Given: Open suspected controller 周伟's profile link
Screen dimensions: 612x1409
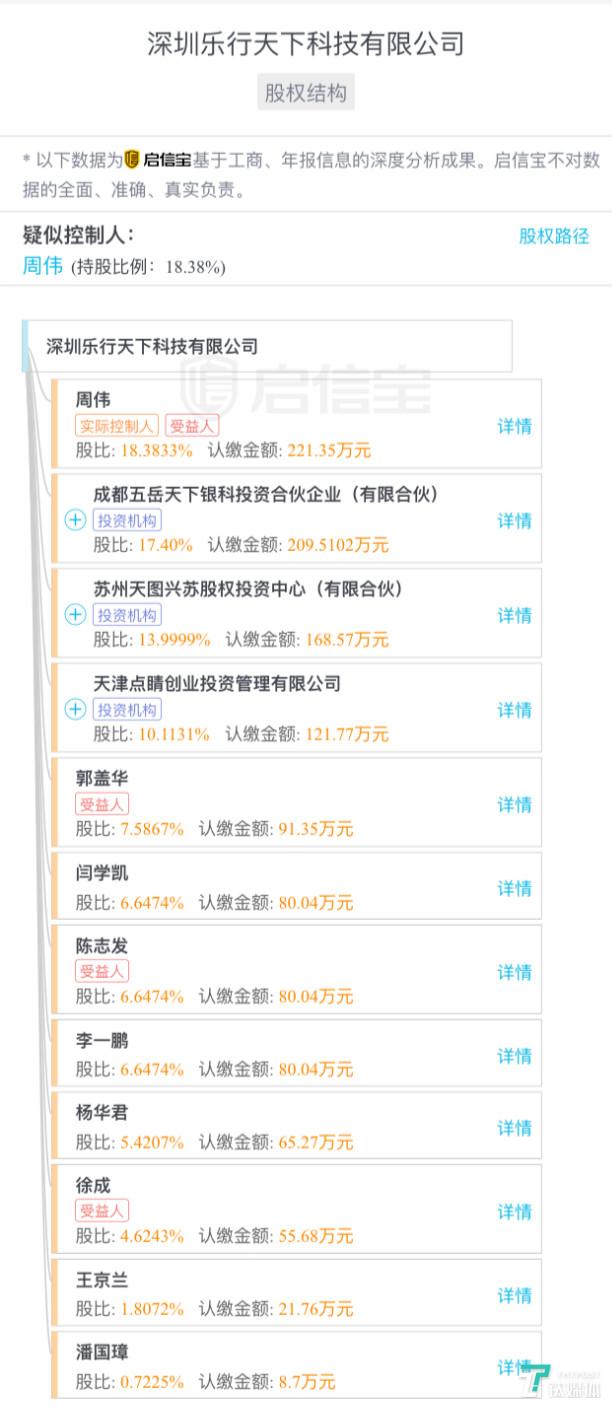Looking at the screenshot, I should point(43,266).
